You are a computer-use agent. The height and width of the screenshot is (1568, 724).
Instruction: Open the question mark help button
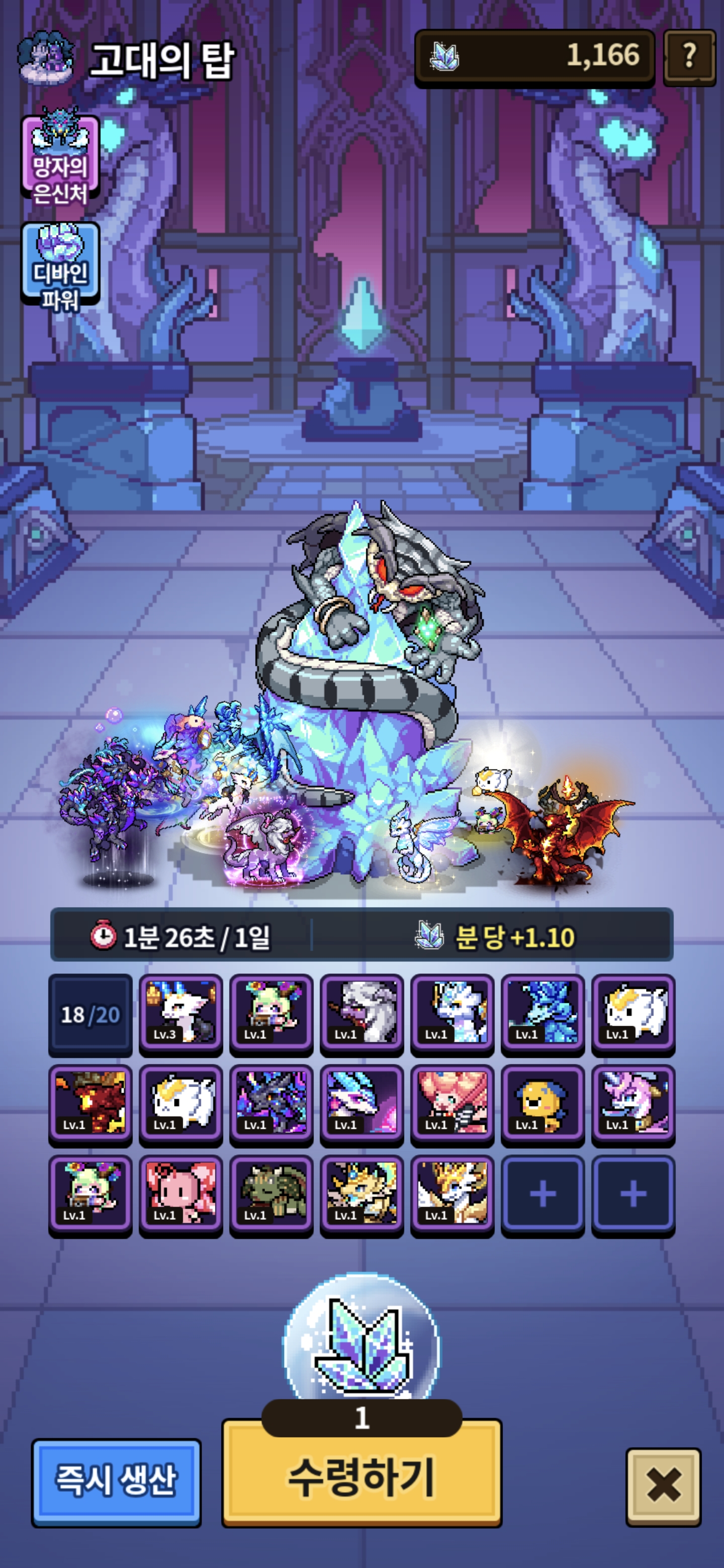point(689,57)
